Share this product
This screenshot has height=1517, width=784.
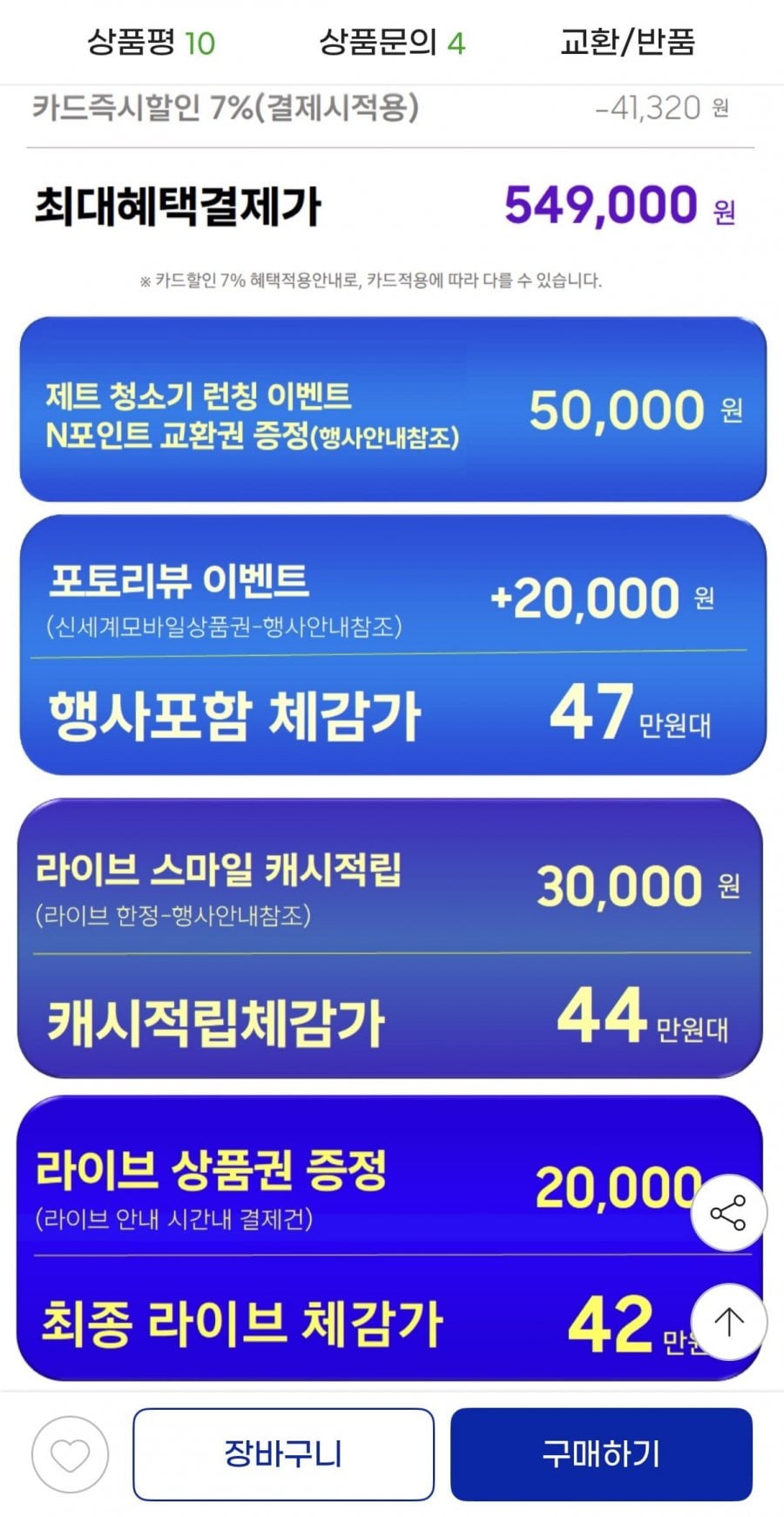728,1213
